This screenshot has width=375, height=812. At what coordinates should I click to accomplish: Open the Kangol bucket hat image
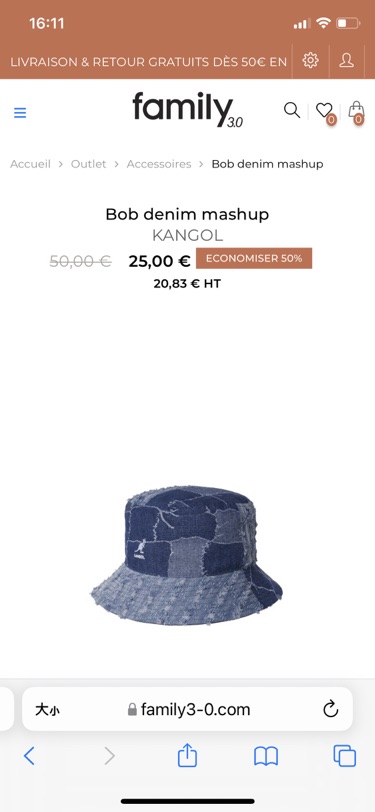pos(187,554)
